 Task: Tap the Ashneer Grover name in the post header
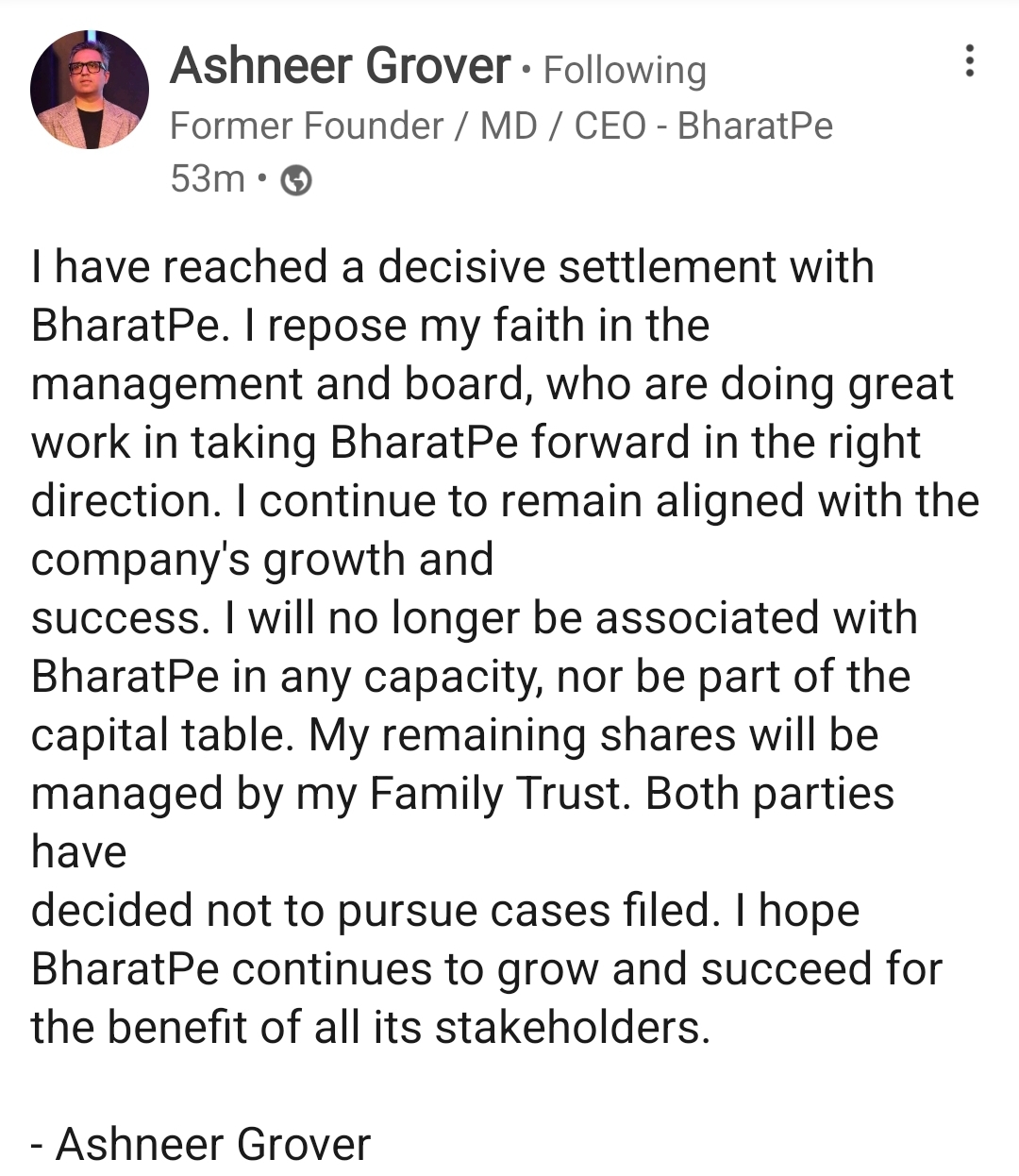pyautogui.click(x=340, y=67)
